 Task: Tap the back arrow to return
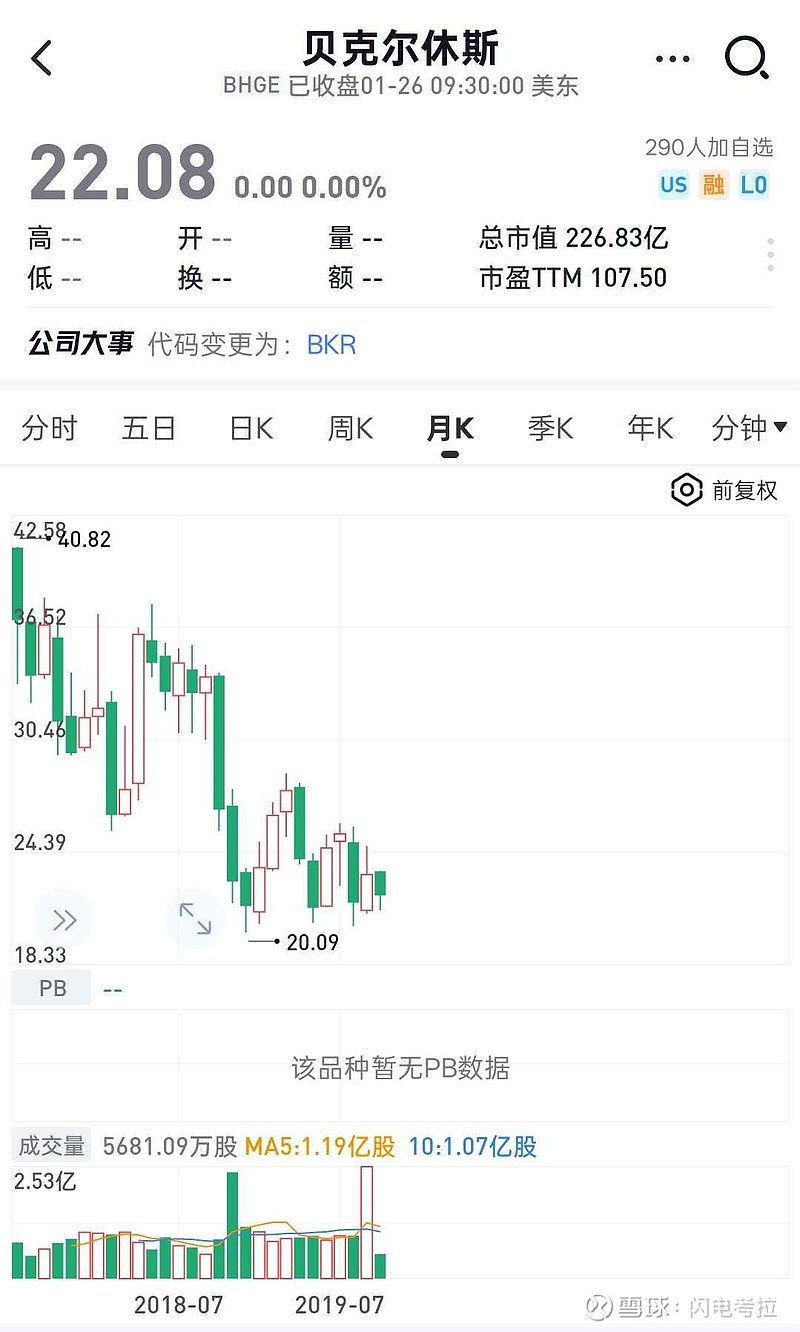pos(41,58)
